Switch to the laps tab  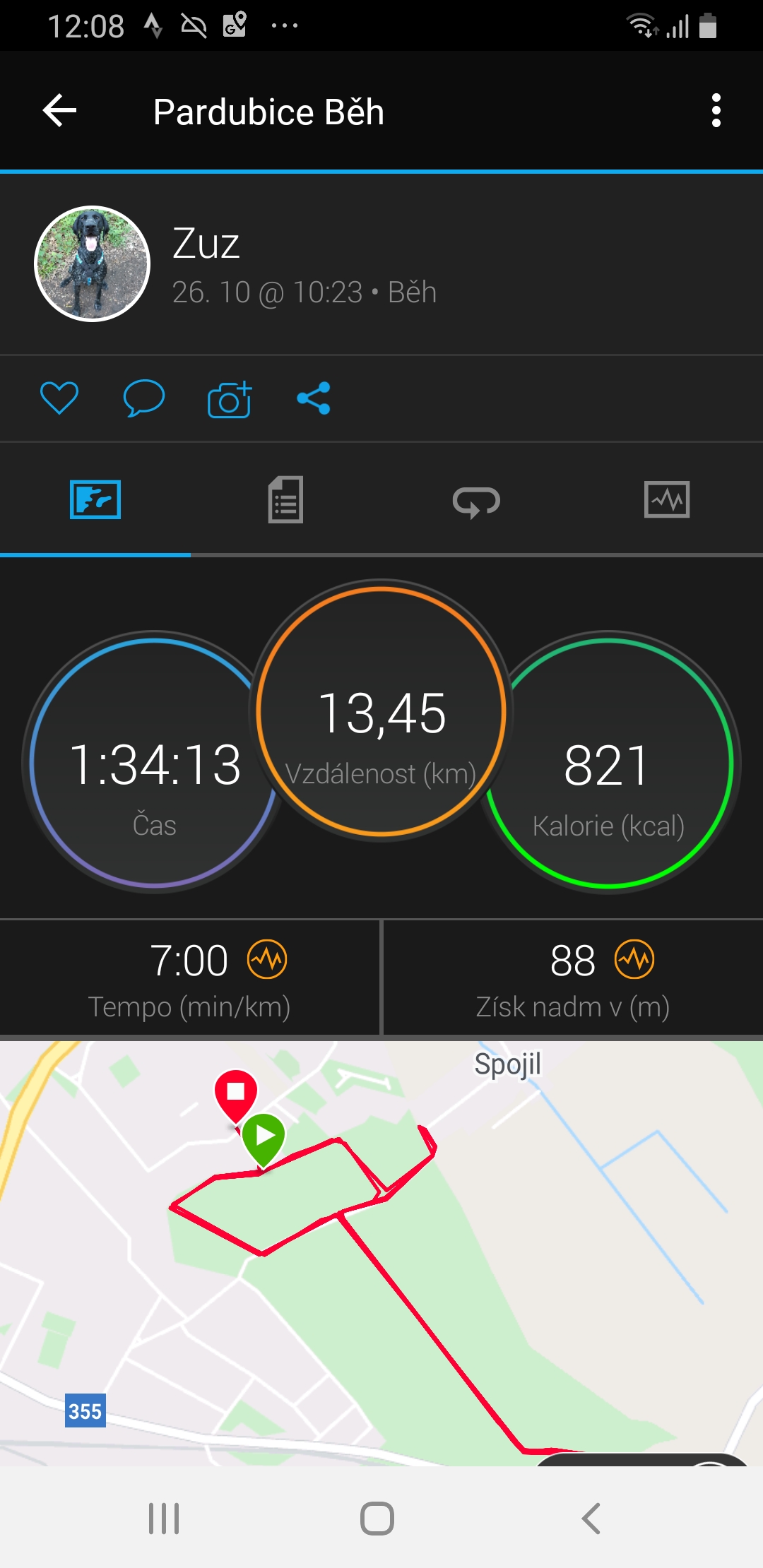click(476, 501)
